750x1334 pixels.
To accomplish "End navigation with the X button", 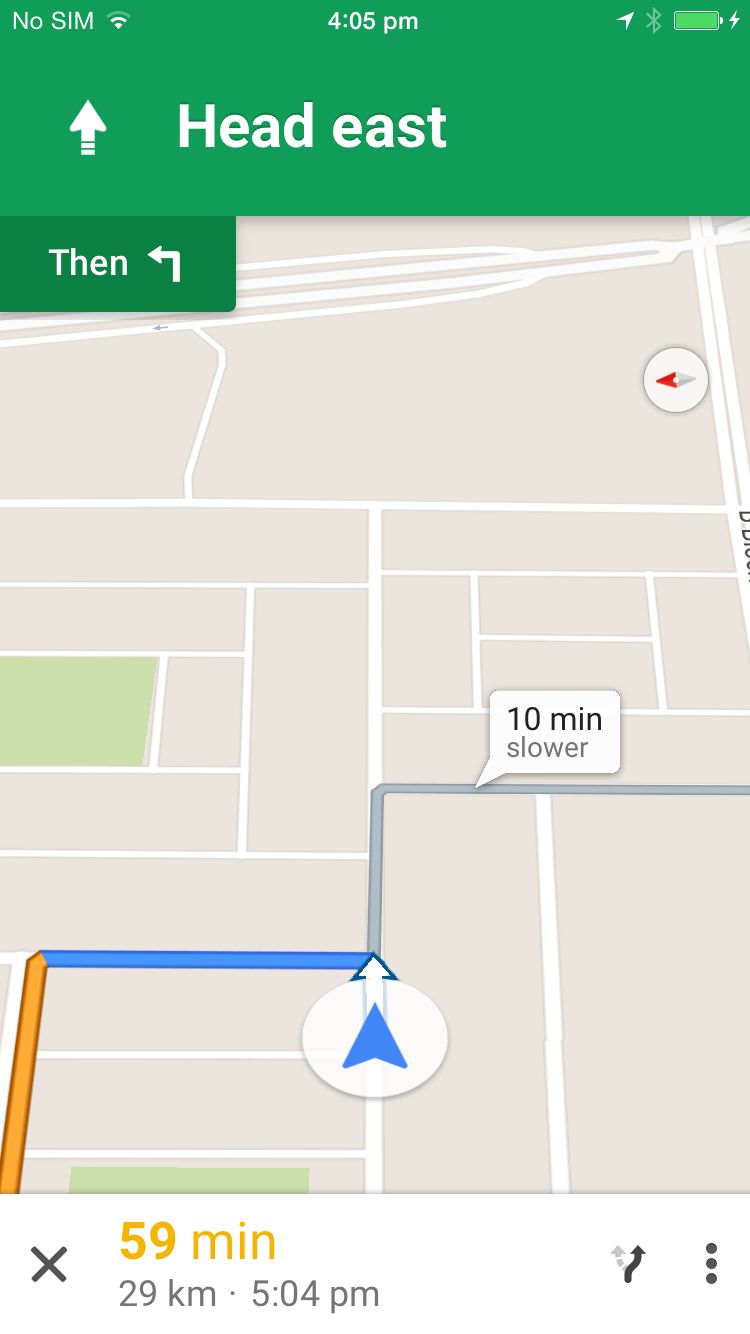I will click(x=49, y=1264).
